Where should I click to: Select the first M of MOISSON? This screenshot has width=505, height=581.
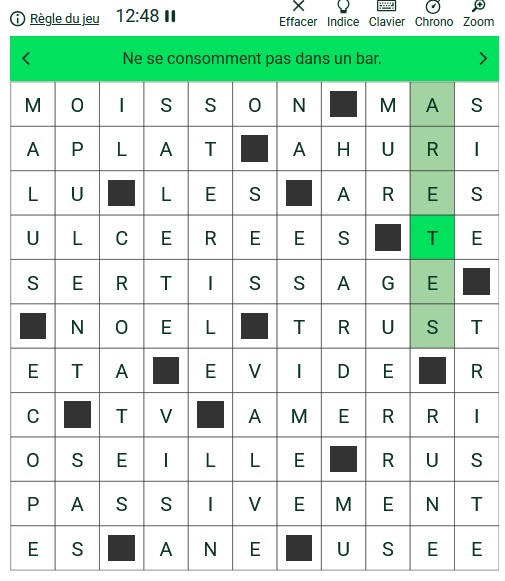pos(33,104)
